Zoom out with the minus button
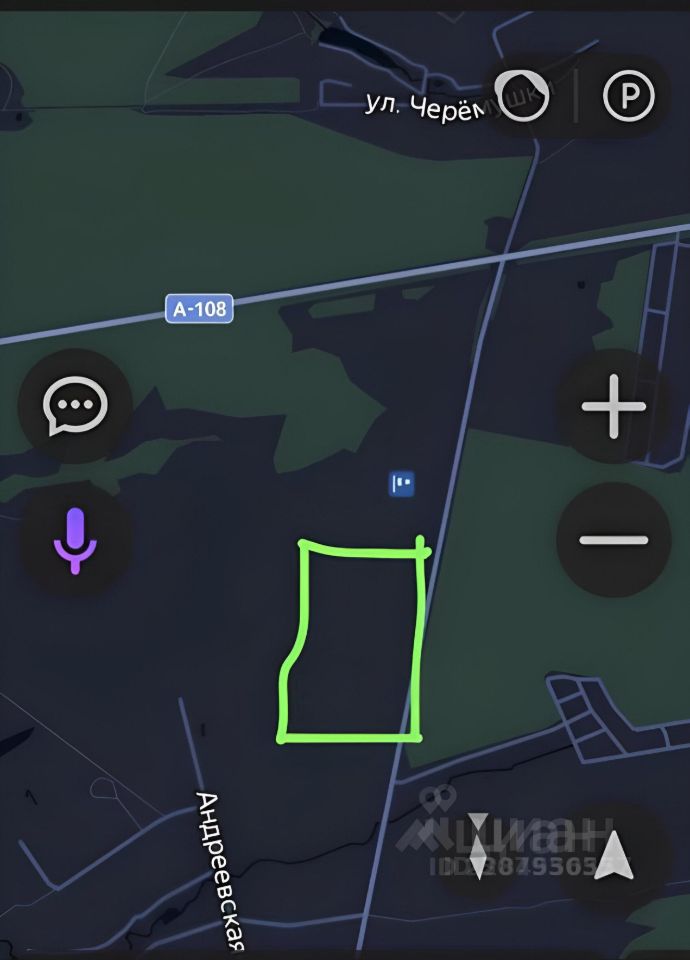Viewport: 690px width, 960px height. (614, 540)
